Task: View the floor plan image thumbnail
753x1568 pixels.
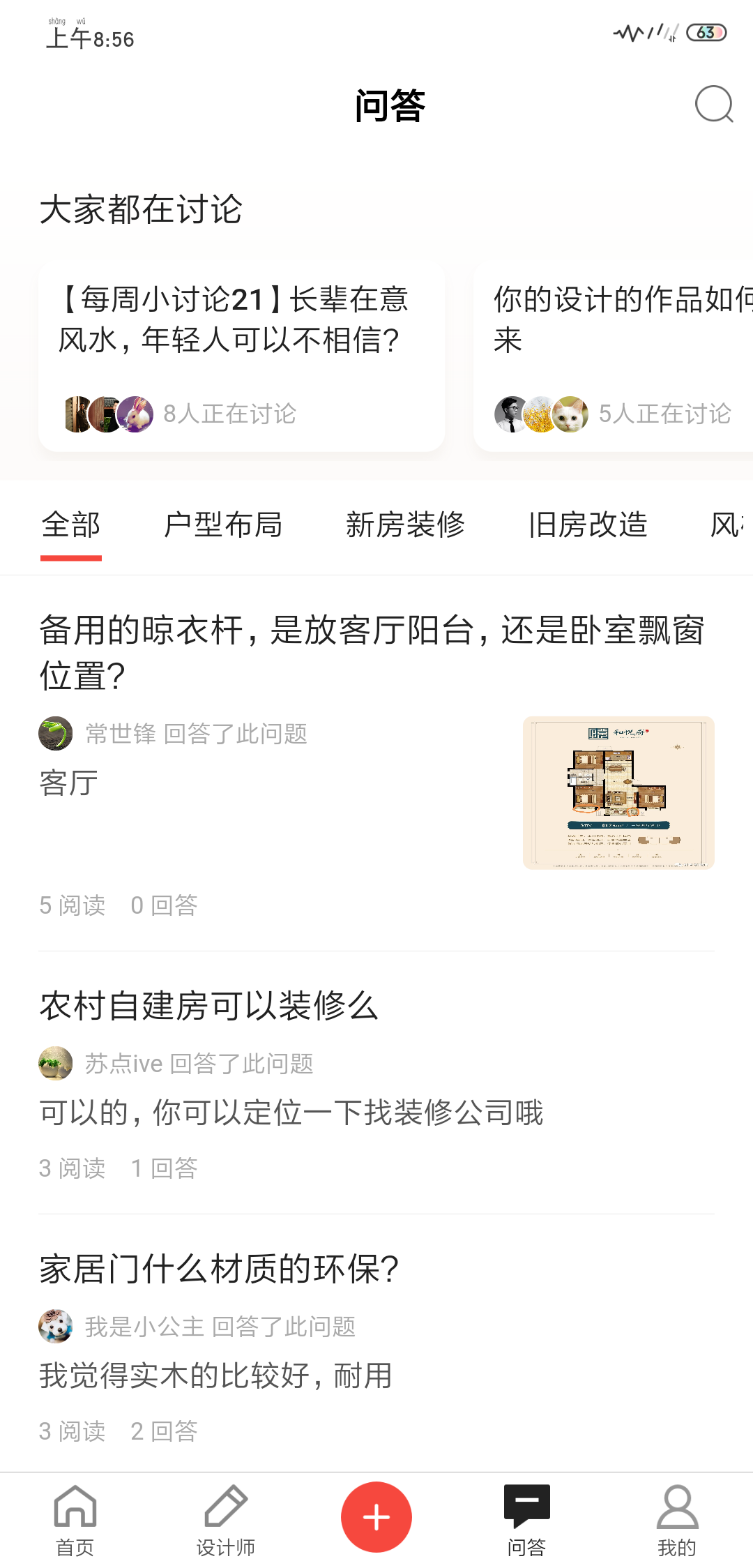Action: tap(618, 793)
